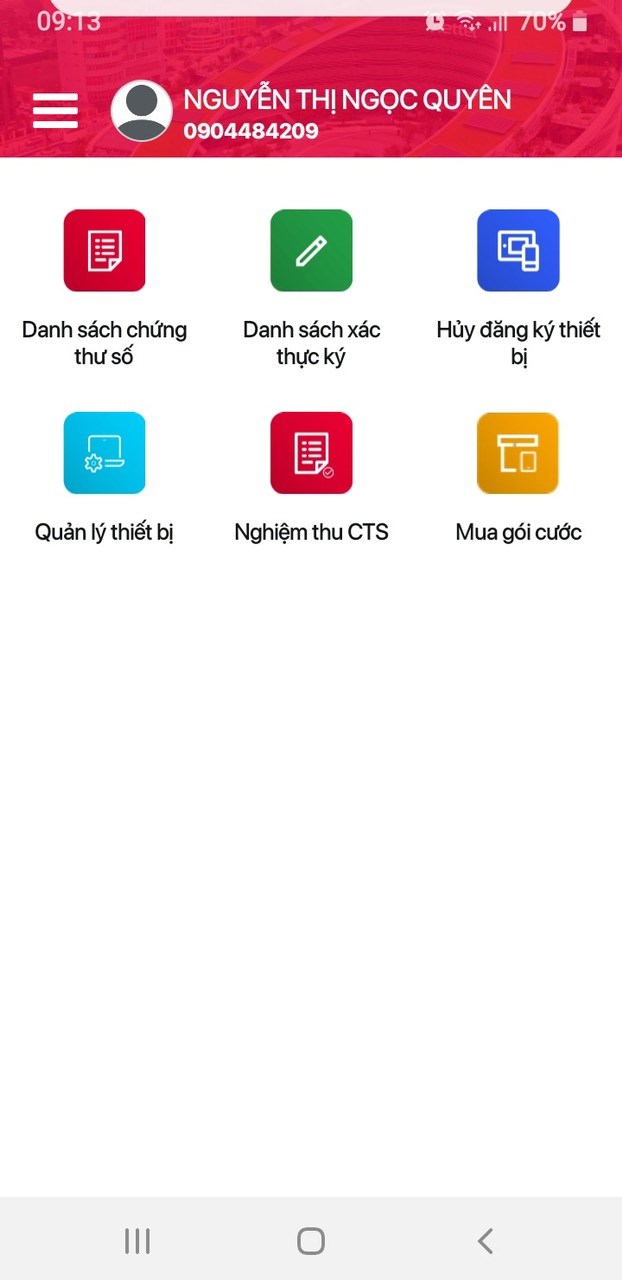Select Hủy đăng ký thiết bị
This screenshot has height=1280, width=622.
tap(518, 251)
